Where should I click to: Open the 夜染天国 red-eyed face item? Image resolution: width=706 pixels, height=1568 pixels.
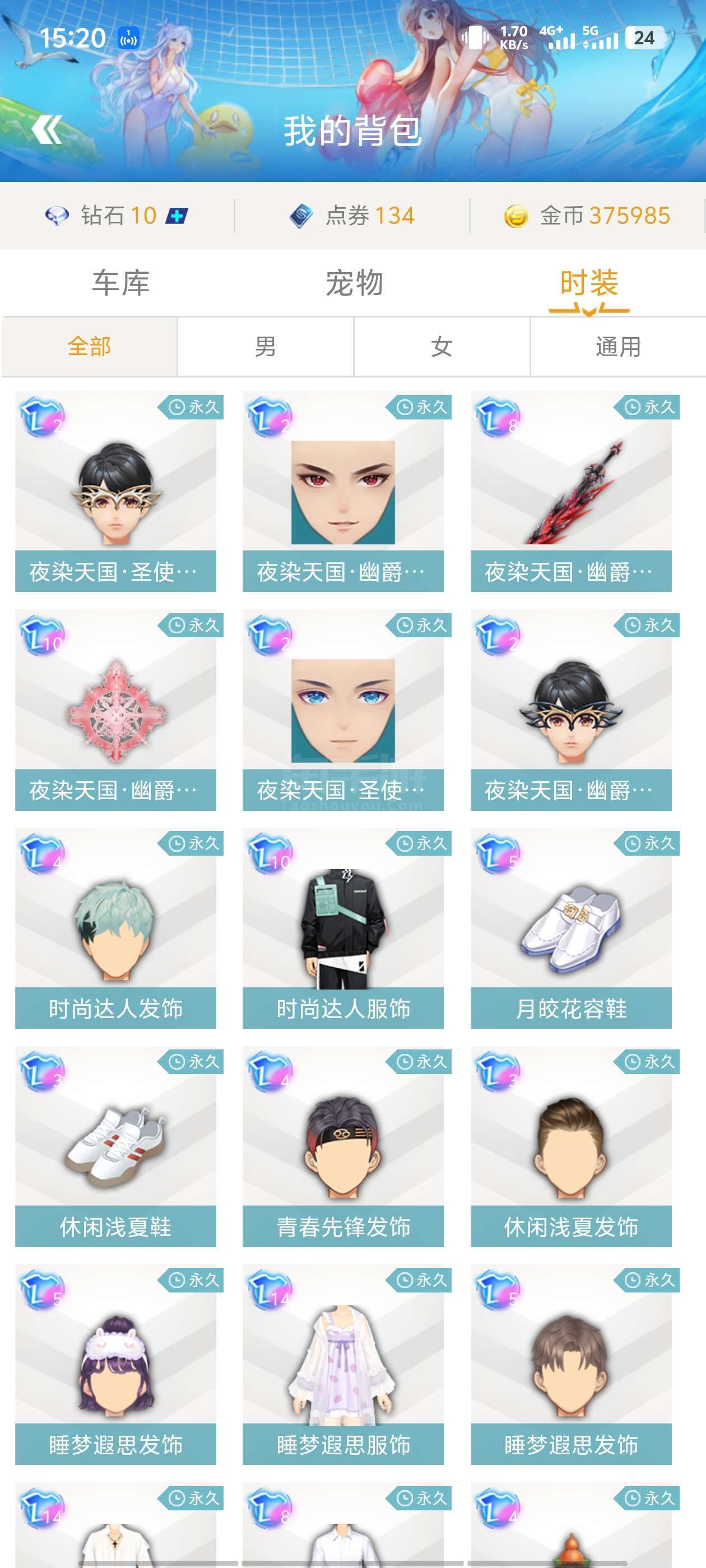click(x=343, y=492)
